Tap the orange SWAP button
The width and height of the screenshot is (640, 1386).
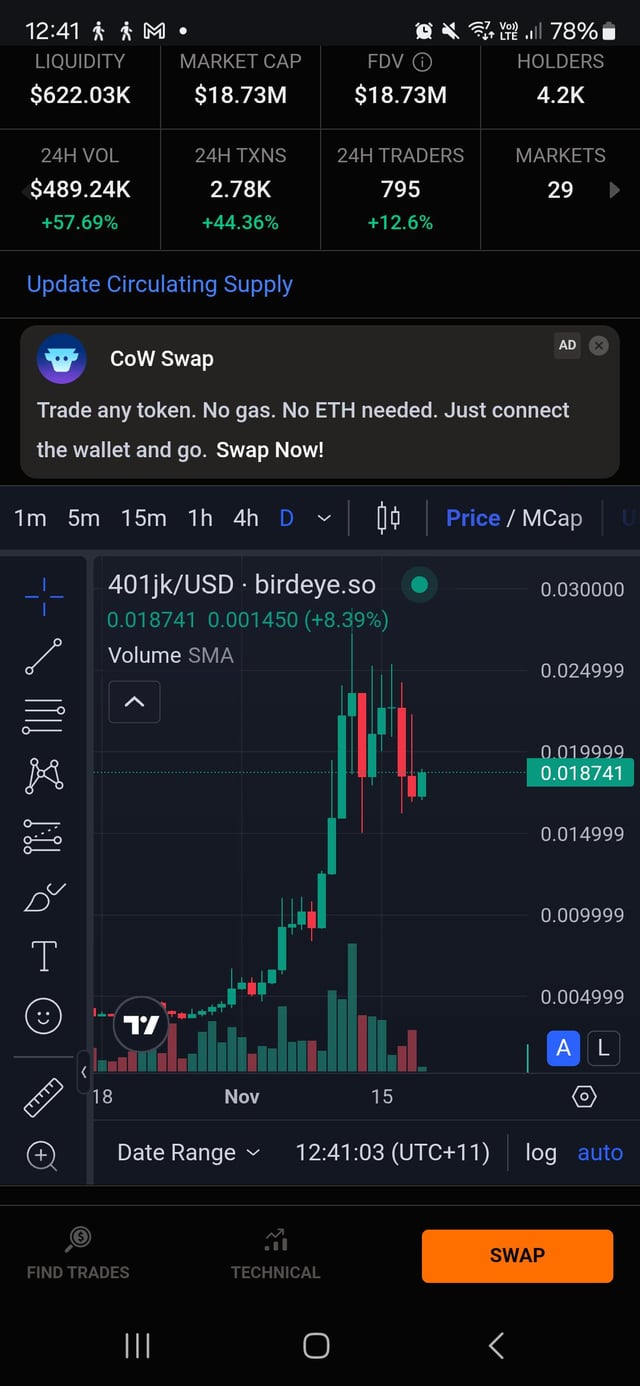click(x=517, y=1255)
